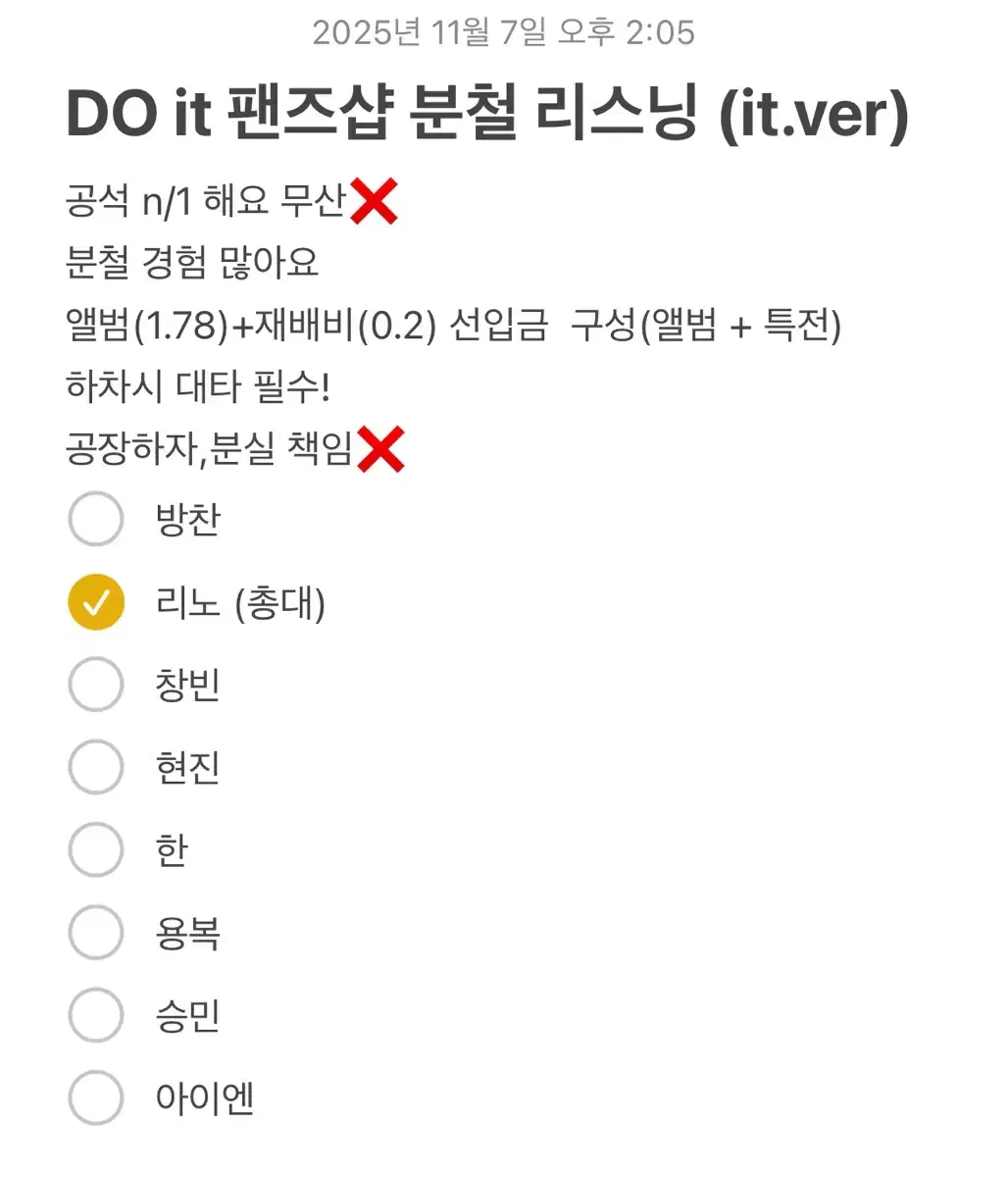
Task: Click the timestamp 2025년 11월 7일 오후 2:05
Action: coord(503,32)
